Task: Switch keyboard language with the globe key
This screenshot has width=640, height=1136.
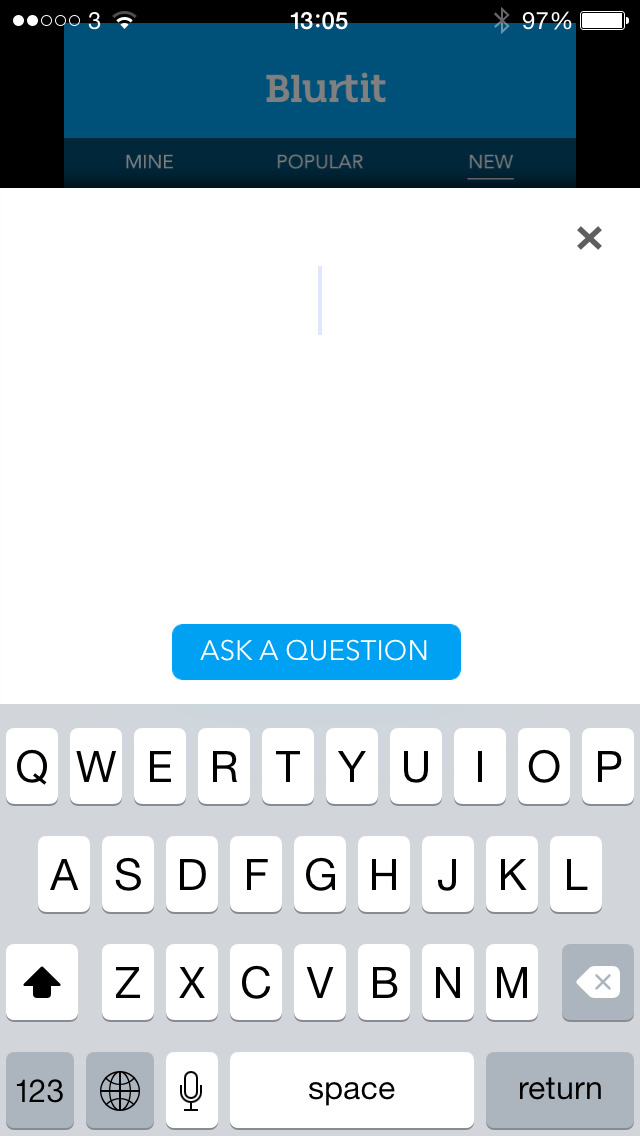Action: click(x=120, y=1090)
